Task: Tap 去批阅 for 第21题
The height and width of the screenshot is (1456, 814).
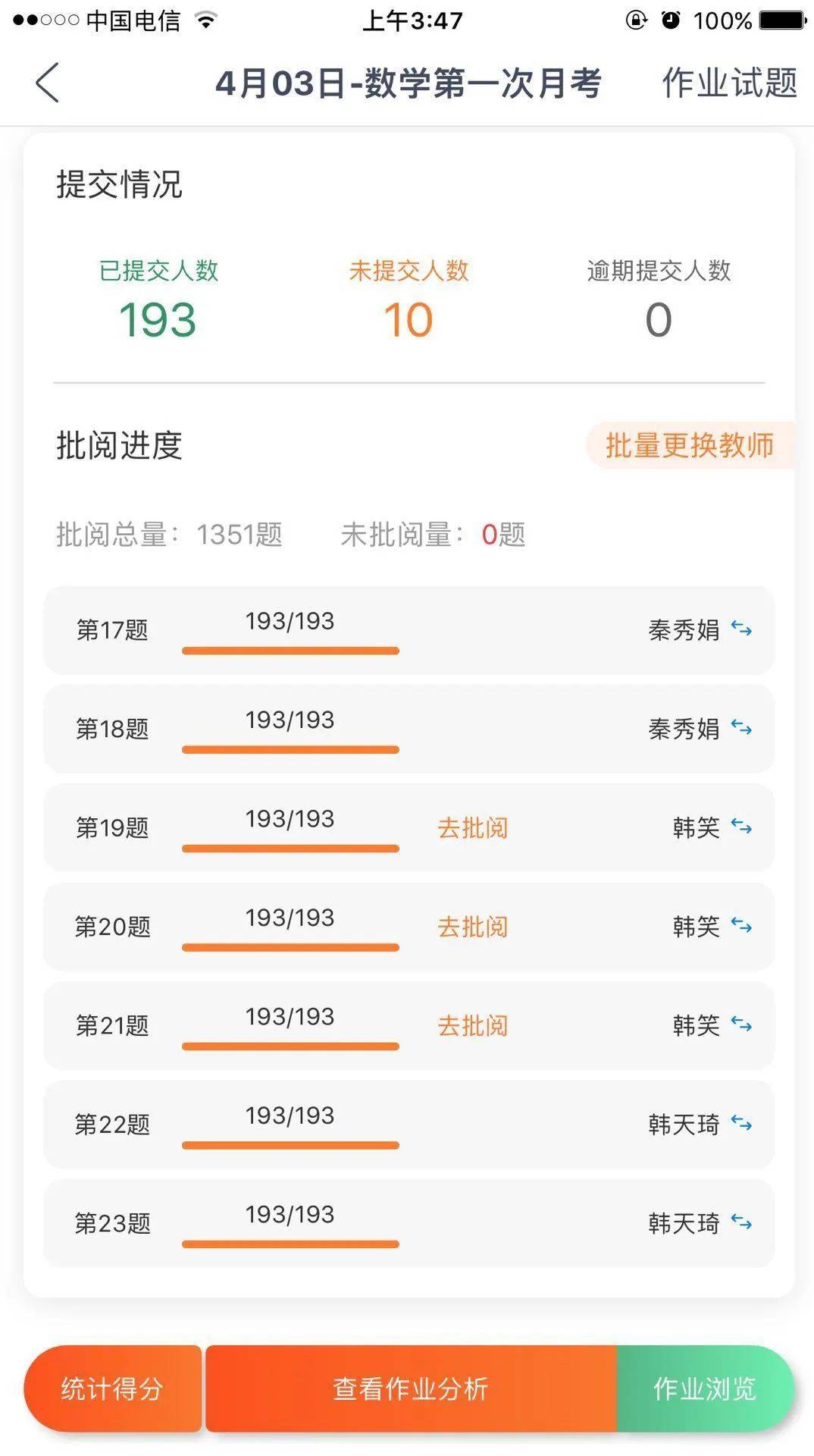Action: [x=473, y=1025]
